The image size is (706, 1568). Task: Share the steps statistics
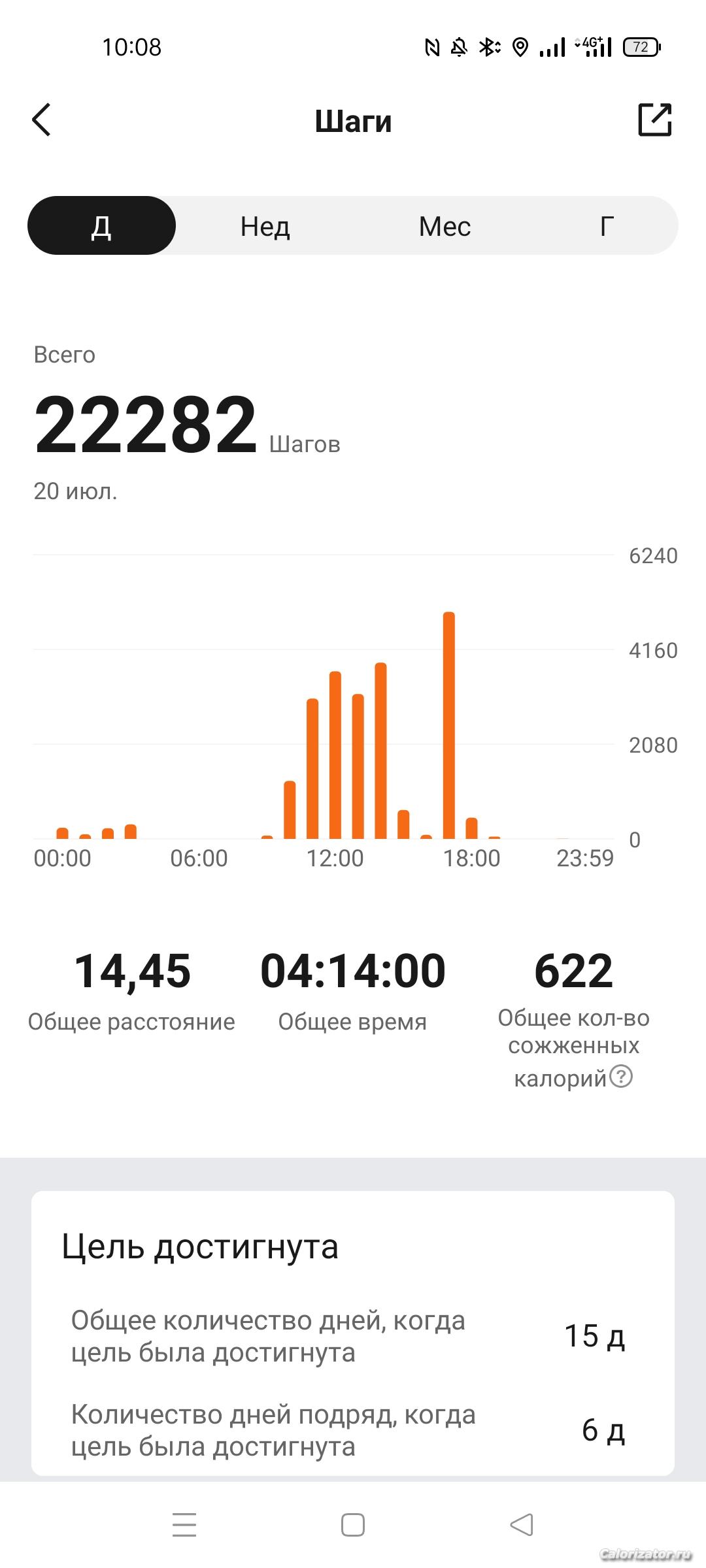coord(654,120)
